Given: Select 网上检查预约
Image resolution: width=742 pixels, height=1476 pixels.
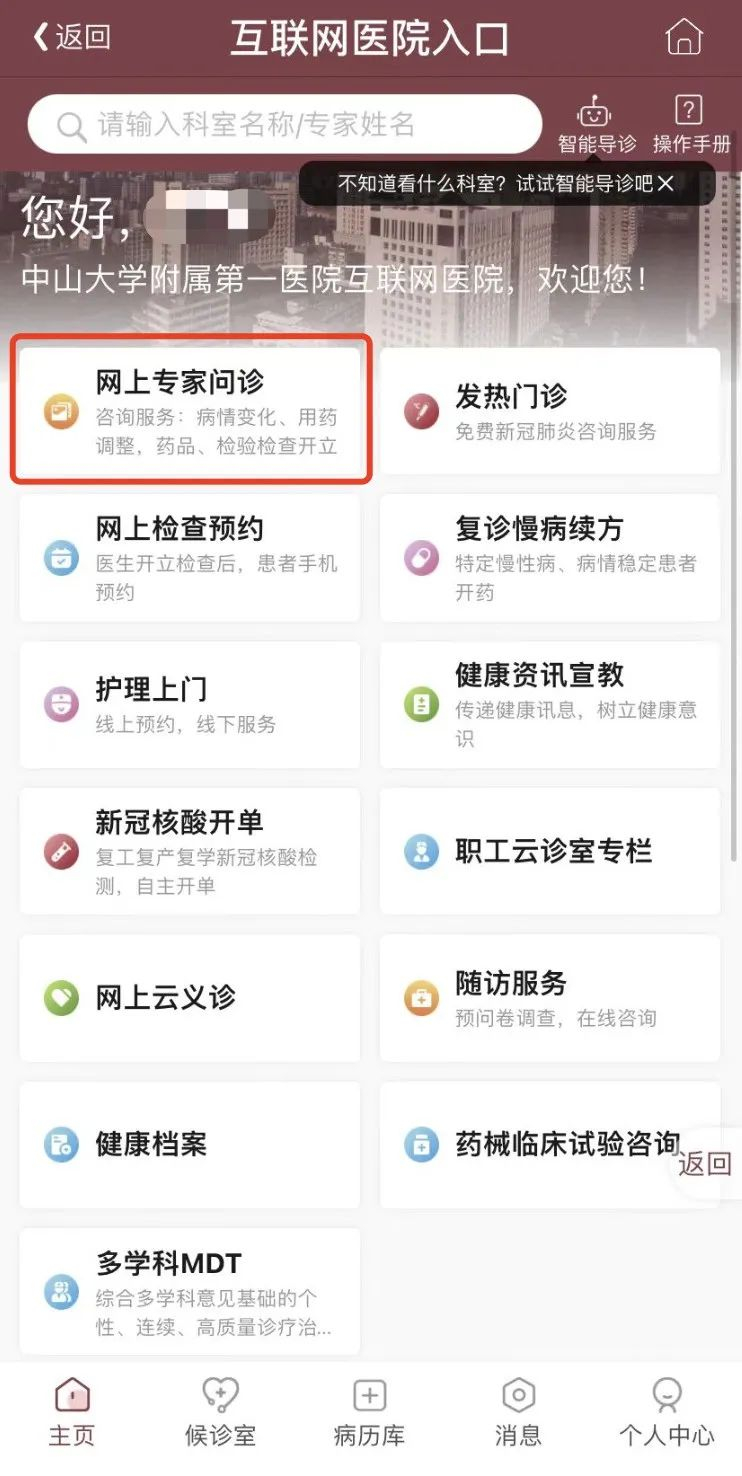Looking at the screenshot, I should coord(190,558).
